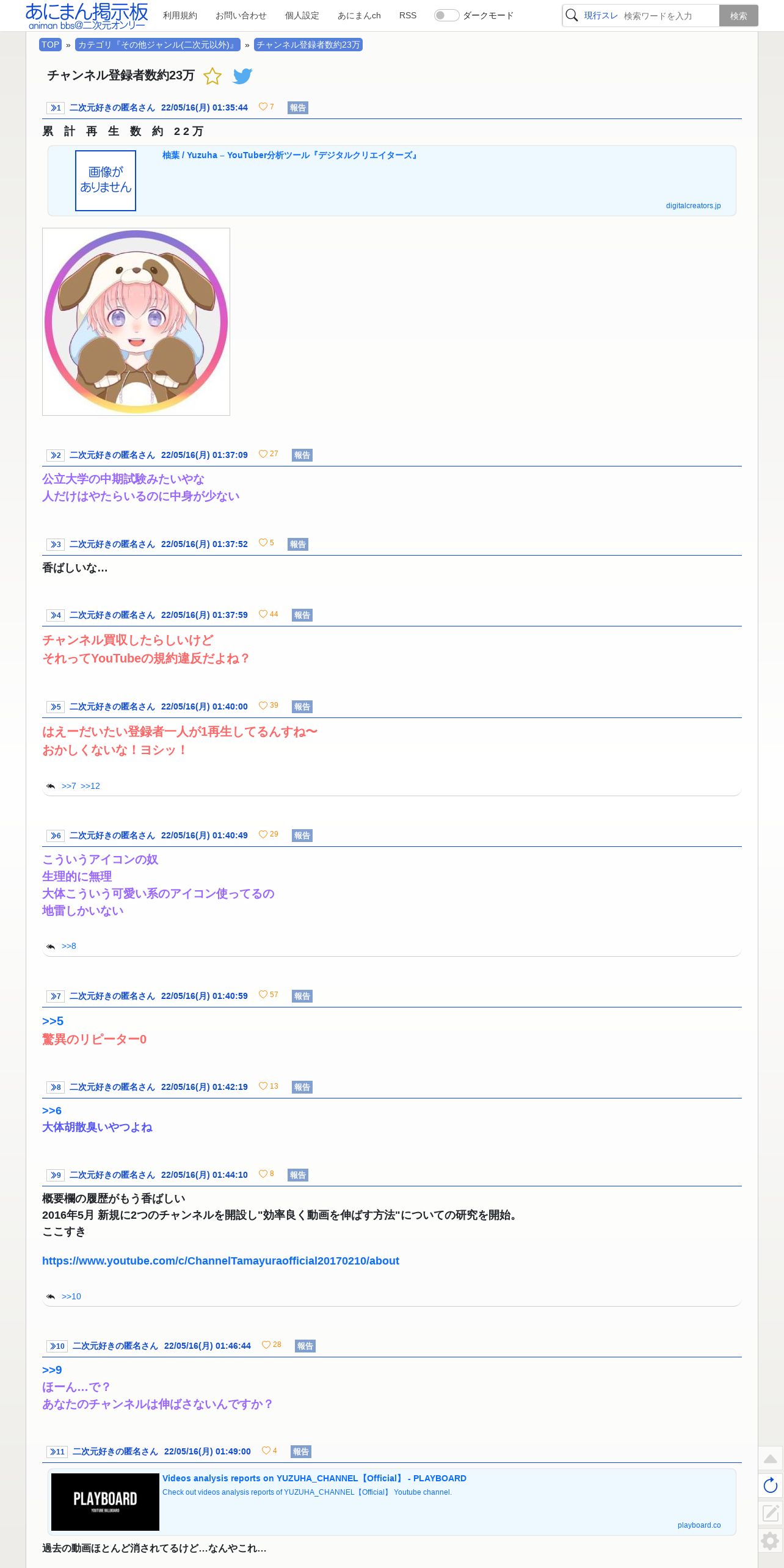The height and width of the screenshot is (1568, 784).
Task: Open the YouTube ChannelTamayuraofficial about link
Action: pos(220,1261)
